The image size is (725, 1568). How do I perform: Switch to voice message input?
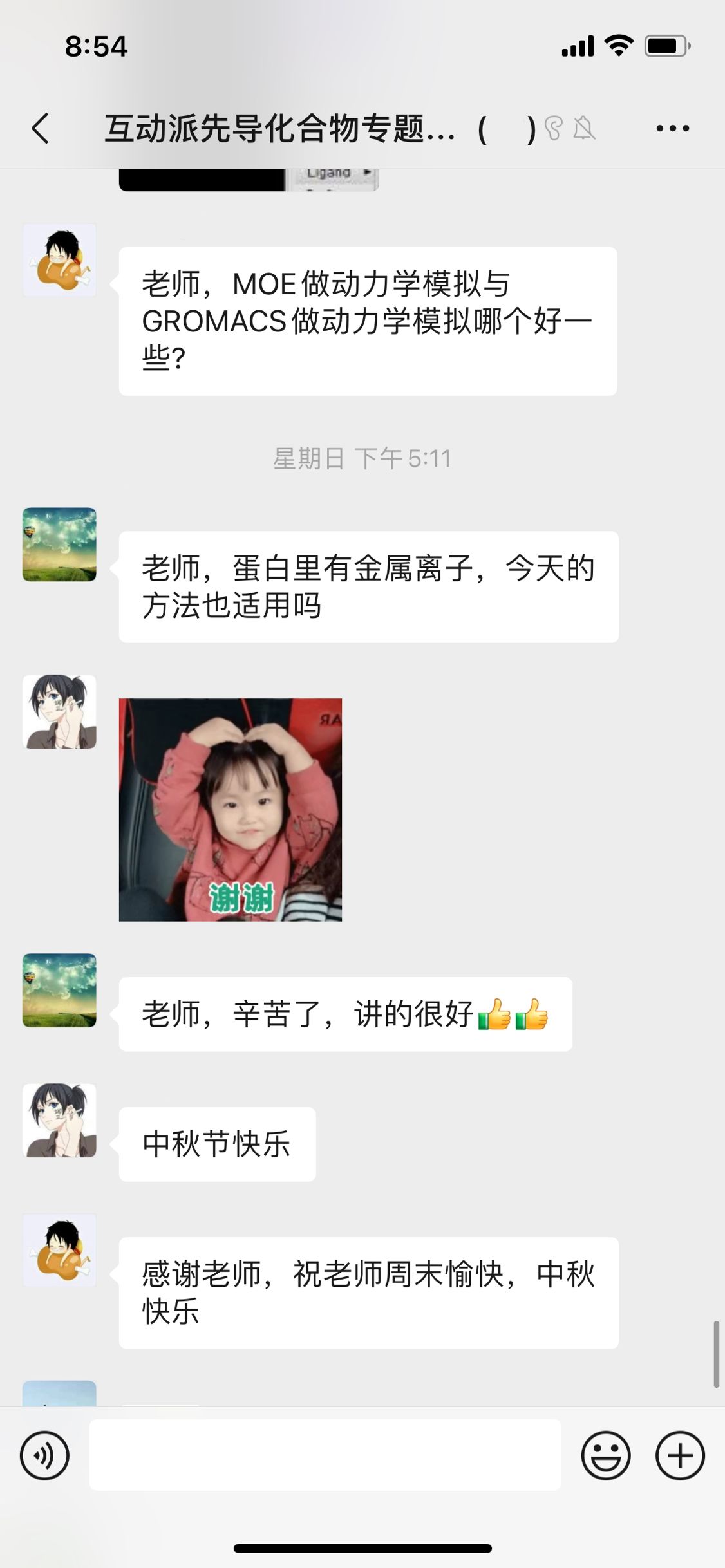click(44, 1455)
